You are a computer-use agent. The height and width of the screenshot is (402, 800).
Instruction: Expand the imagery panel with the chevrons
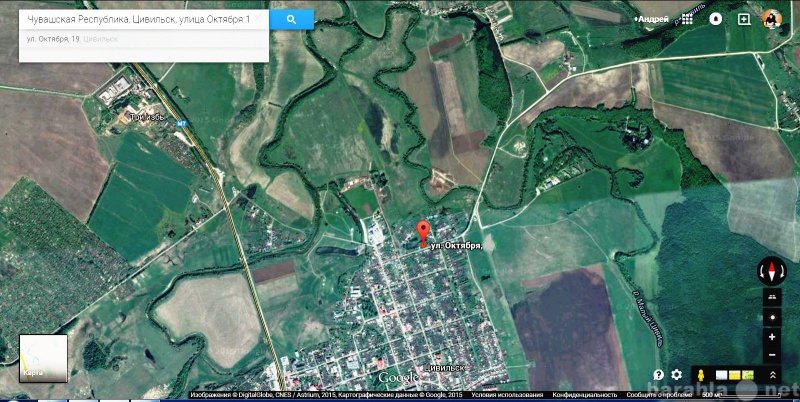coord(772,375)
